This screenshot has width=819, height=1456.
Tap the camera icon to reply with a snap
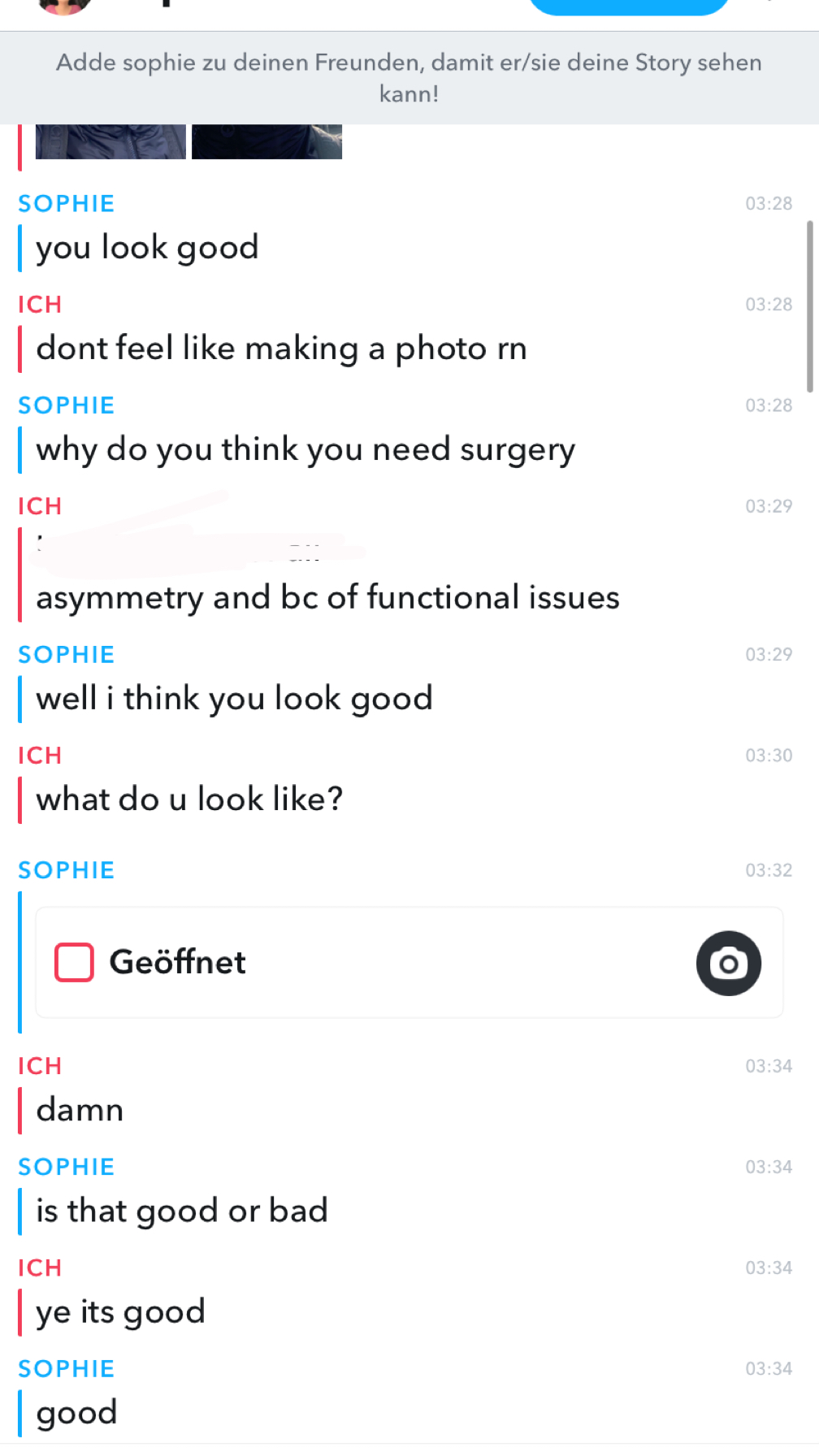[729, 964]
